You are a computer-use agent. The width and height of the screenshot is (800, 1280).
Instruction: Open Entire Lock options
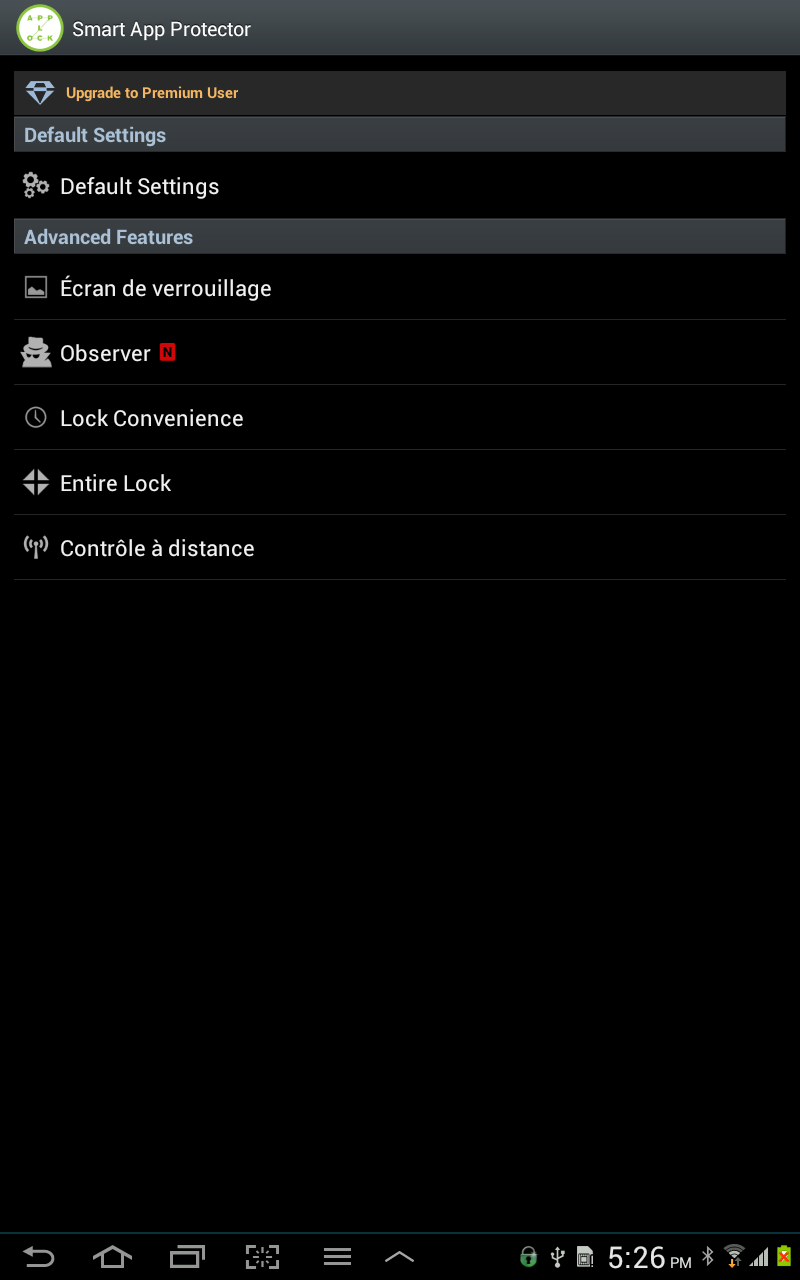pyautogui.click(x=400, y=483)
